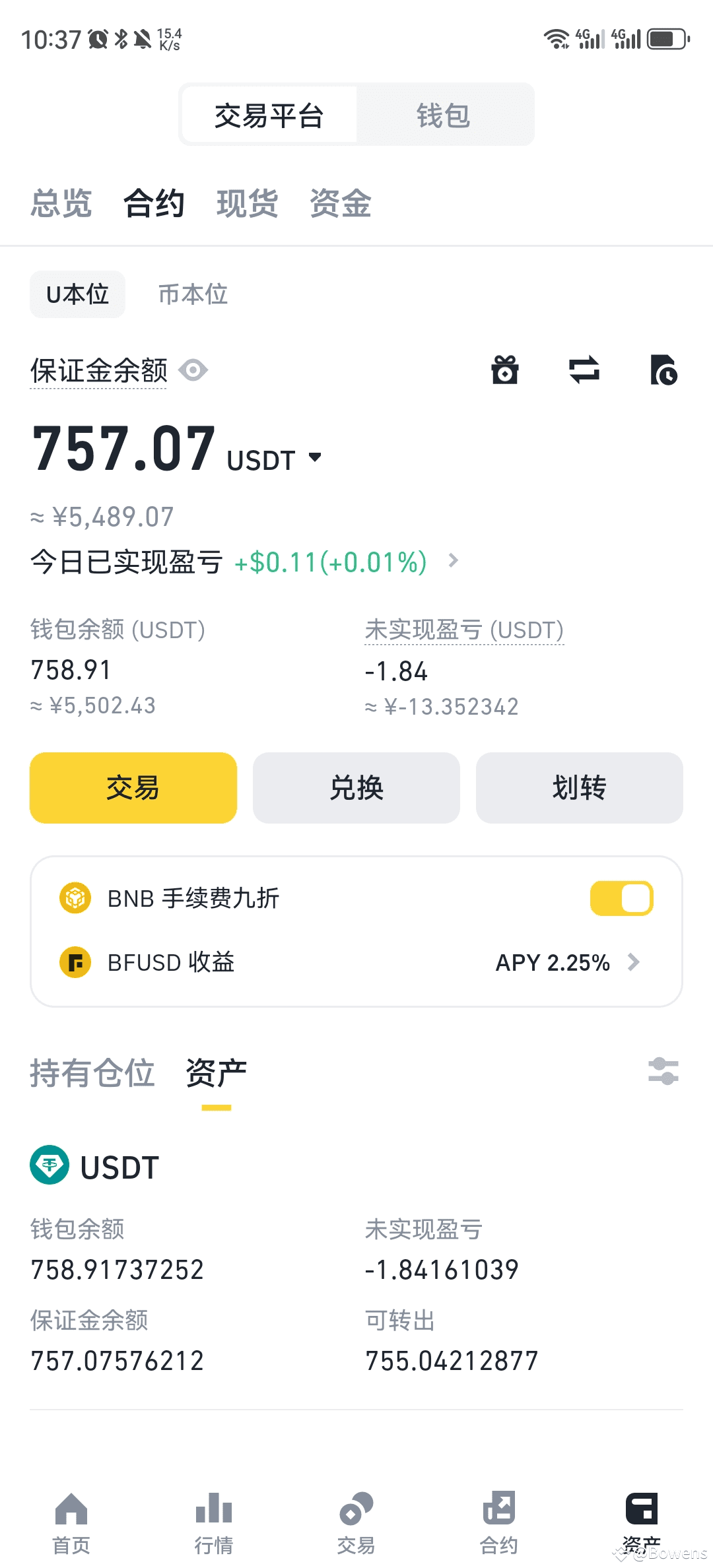Open the 资金 tab
713x1568 pixels.
click(x=341, y=203)
